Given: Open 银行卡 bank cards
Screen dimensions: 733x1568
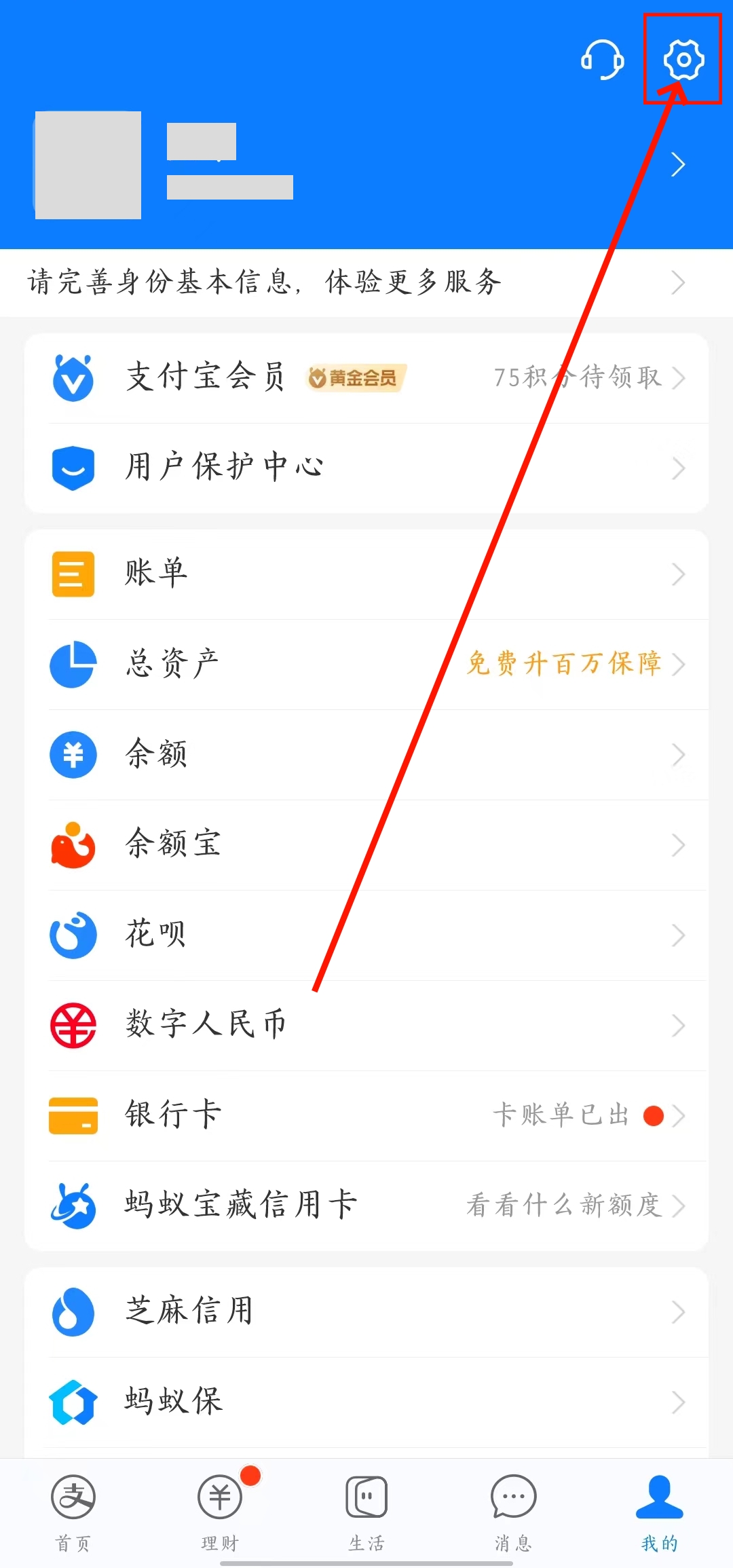Looking at the screenshot, I should pyautogui.click(x=366, y=1115).
